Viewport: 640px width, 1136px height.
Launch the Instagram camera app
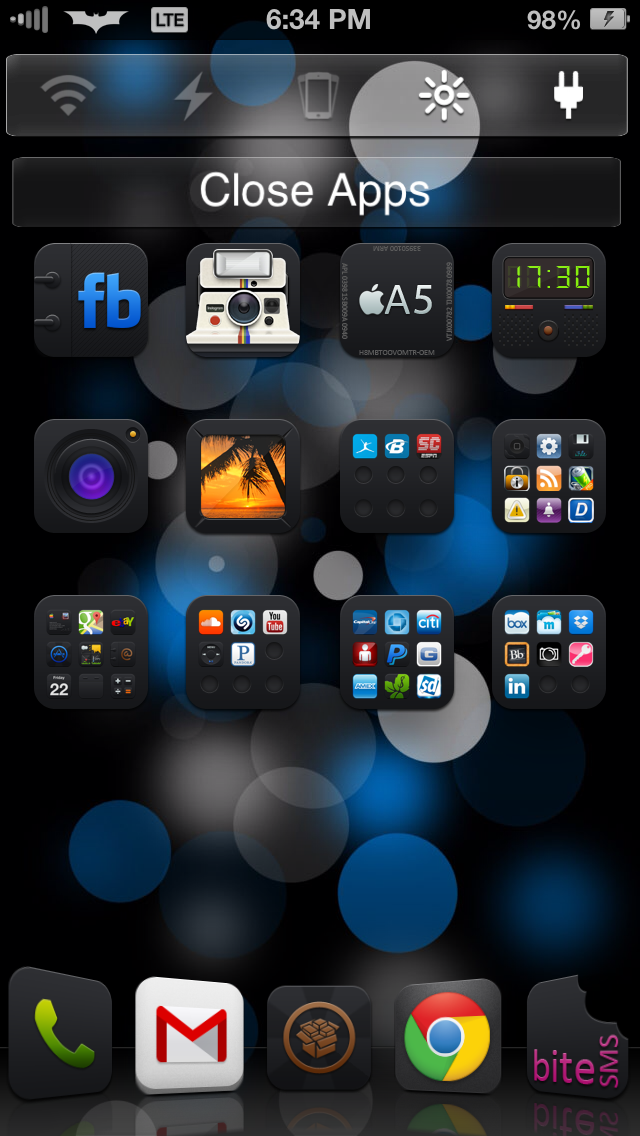(243, 300)
